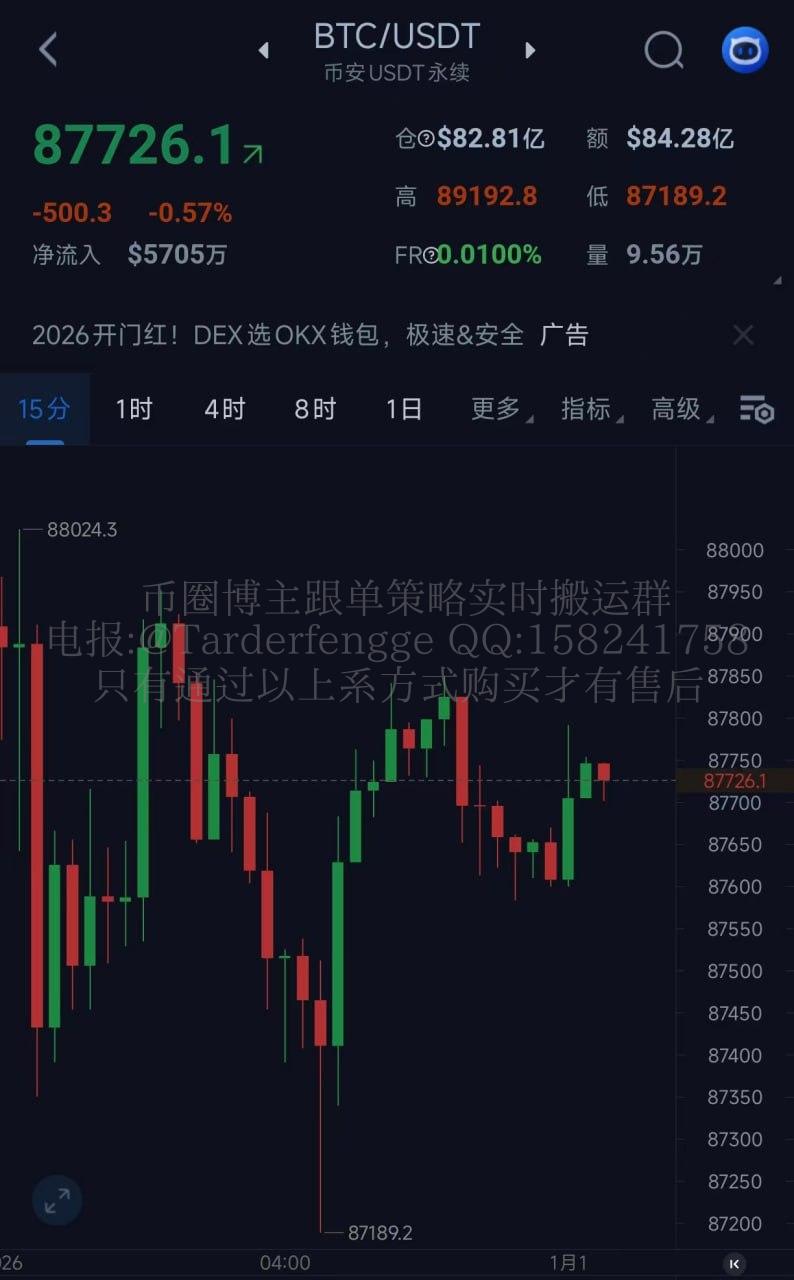This screenshot has height=1280, width=794.
Task: Open chart settings icon
Action: (757, 409)
